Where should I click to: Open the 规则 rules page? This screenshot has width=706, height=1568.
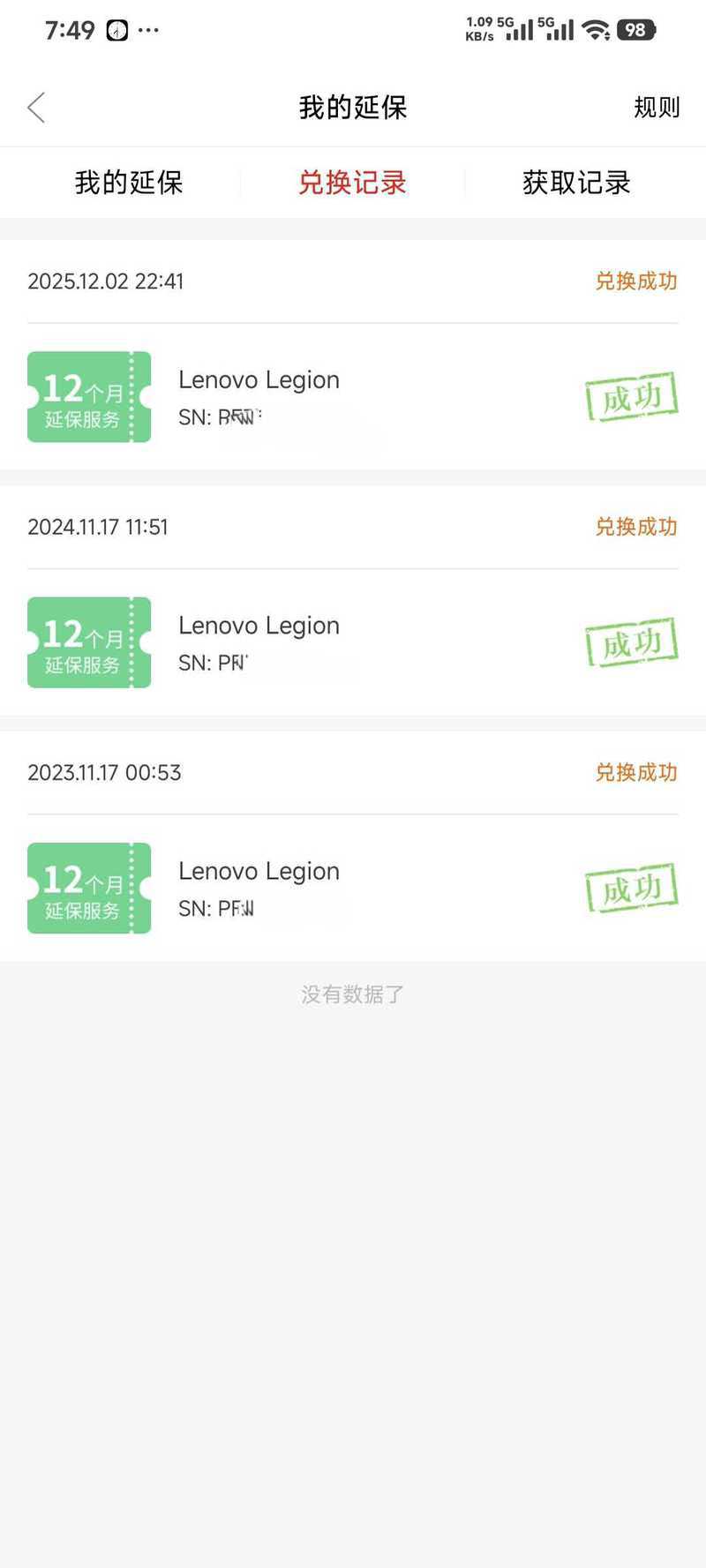coord(657,108)
